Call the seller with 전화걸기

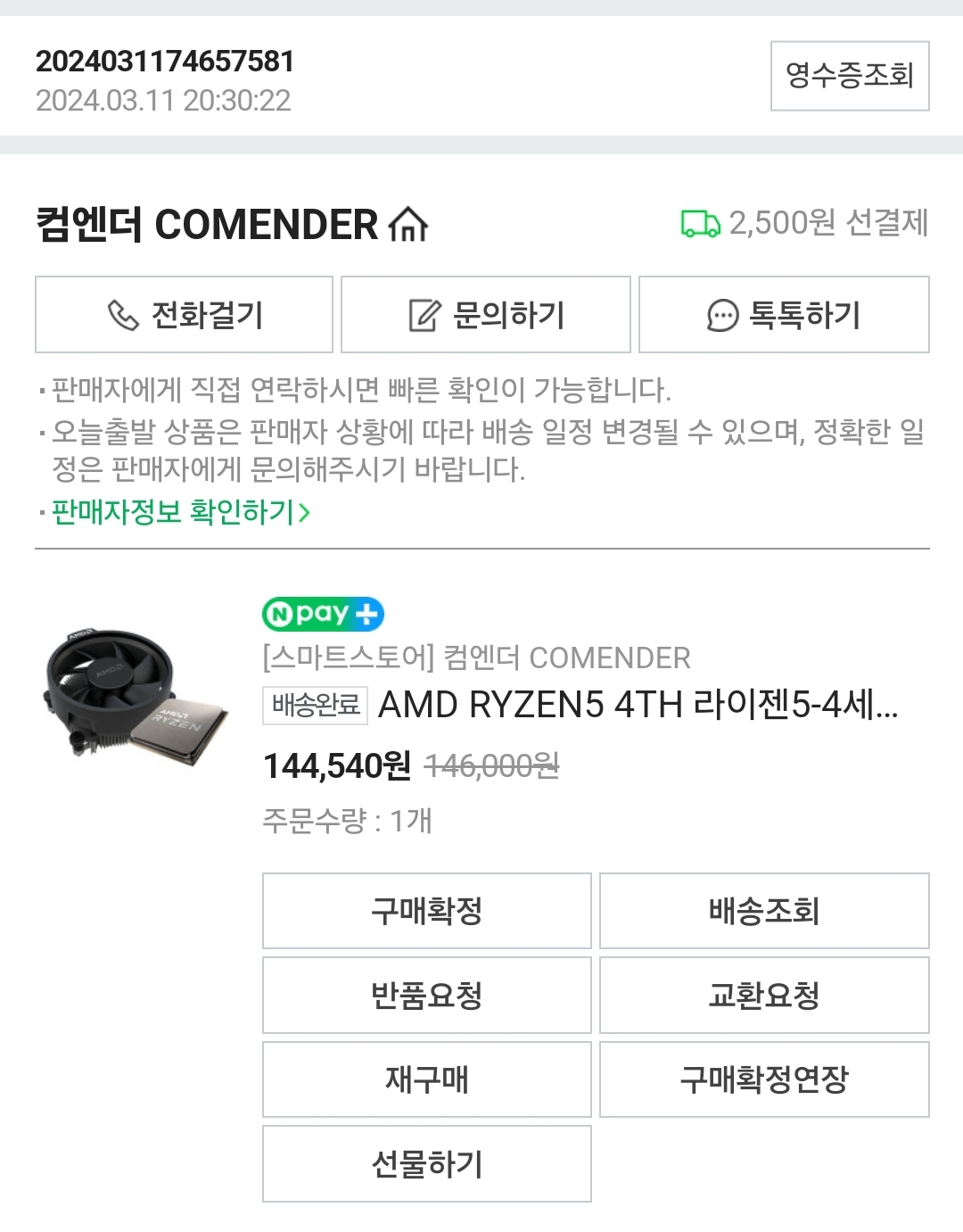(x=184, y=315)
